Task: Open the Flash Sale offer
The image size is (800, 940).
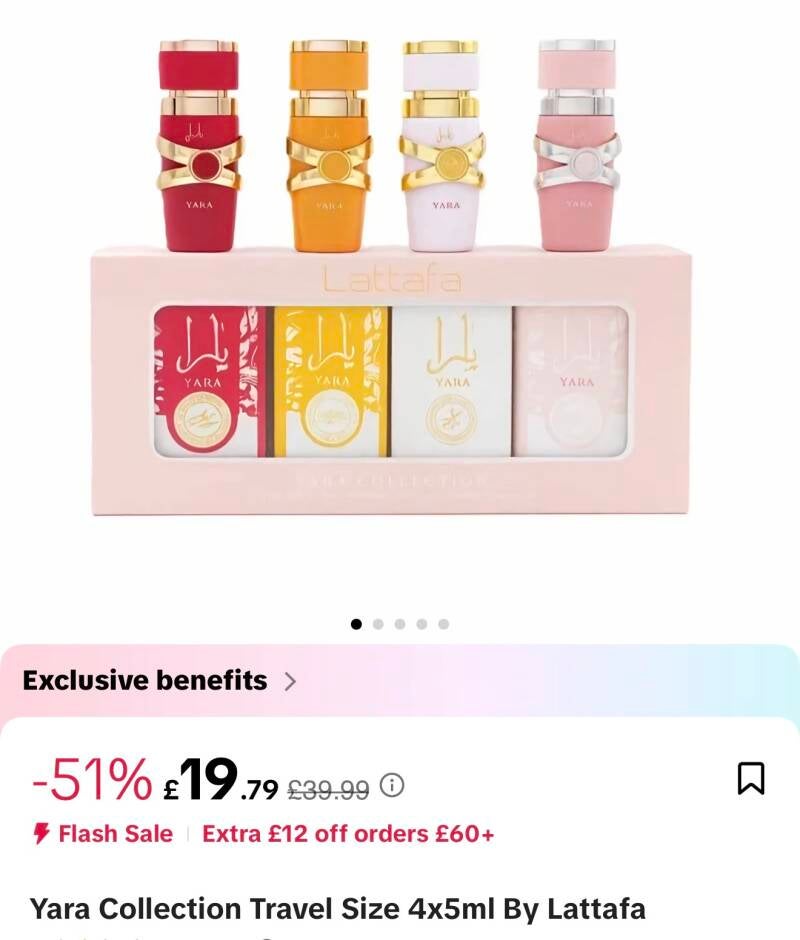Action: pyautogui.click(x=103, y=833)
